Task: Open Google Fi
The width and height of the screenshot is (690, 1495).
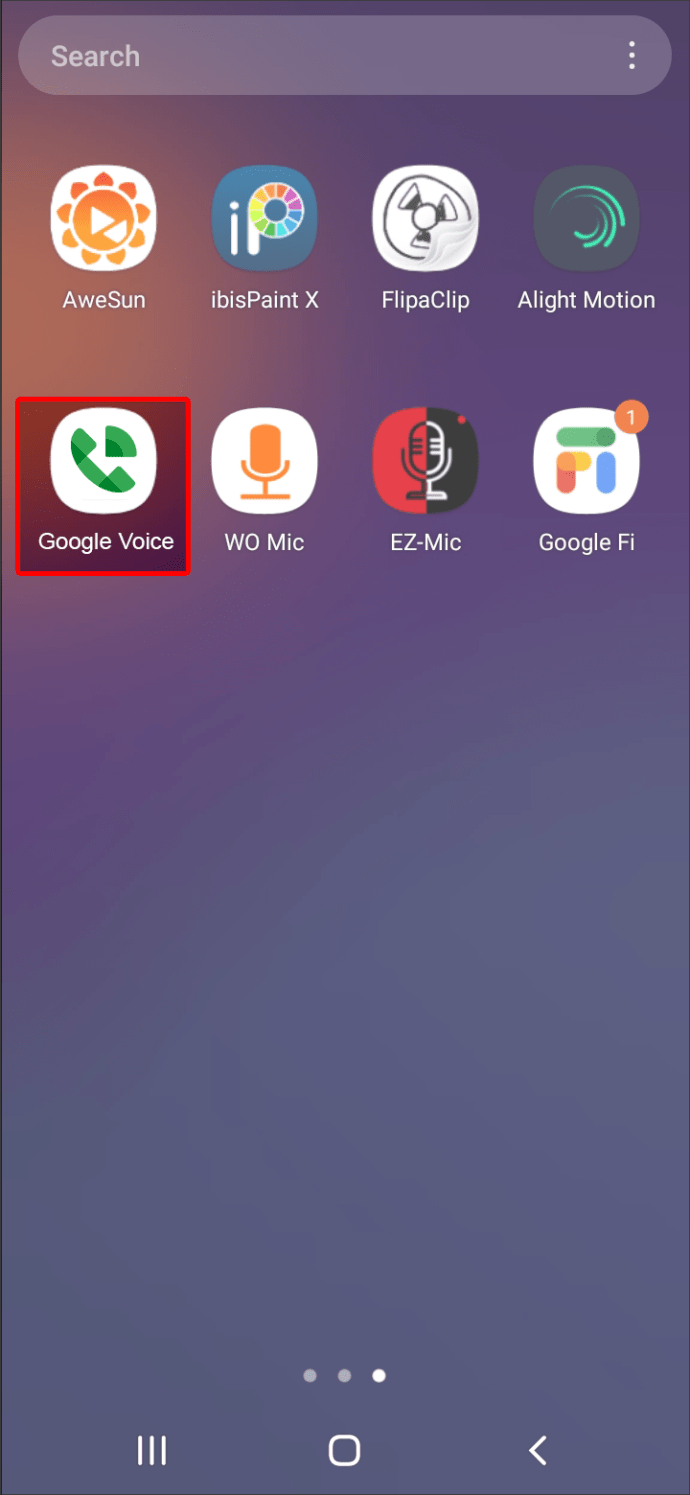Action: click(586, 461)
